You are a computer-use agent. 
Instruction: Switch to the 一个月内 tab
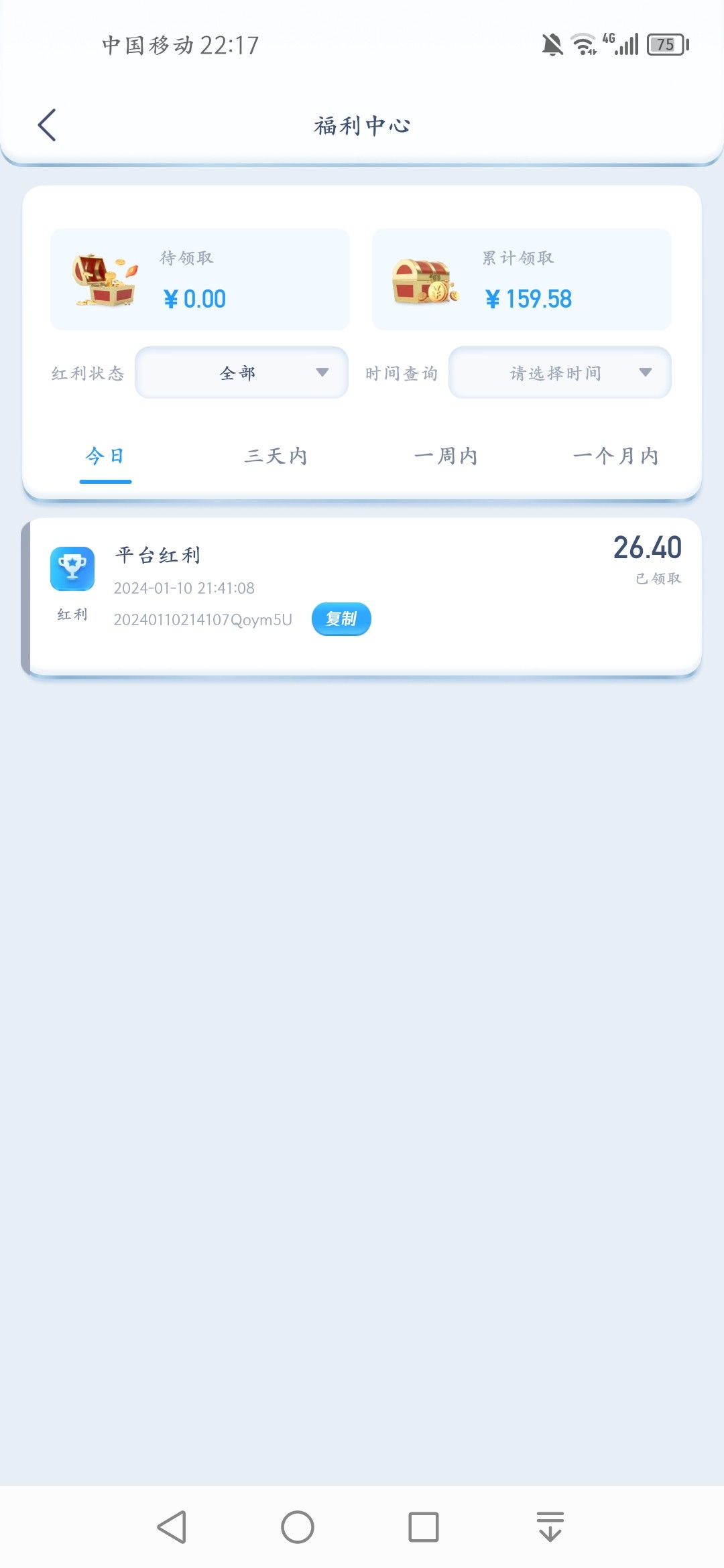tap(615, 456)
